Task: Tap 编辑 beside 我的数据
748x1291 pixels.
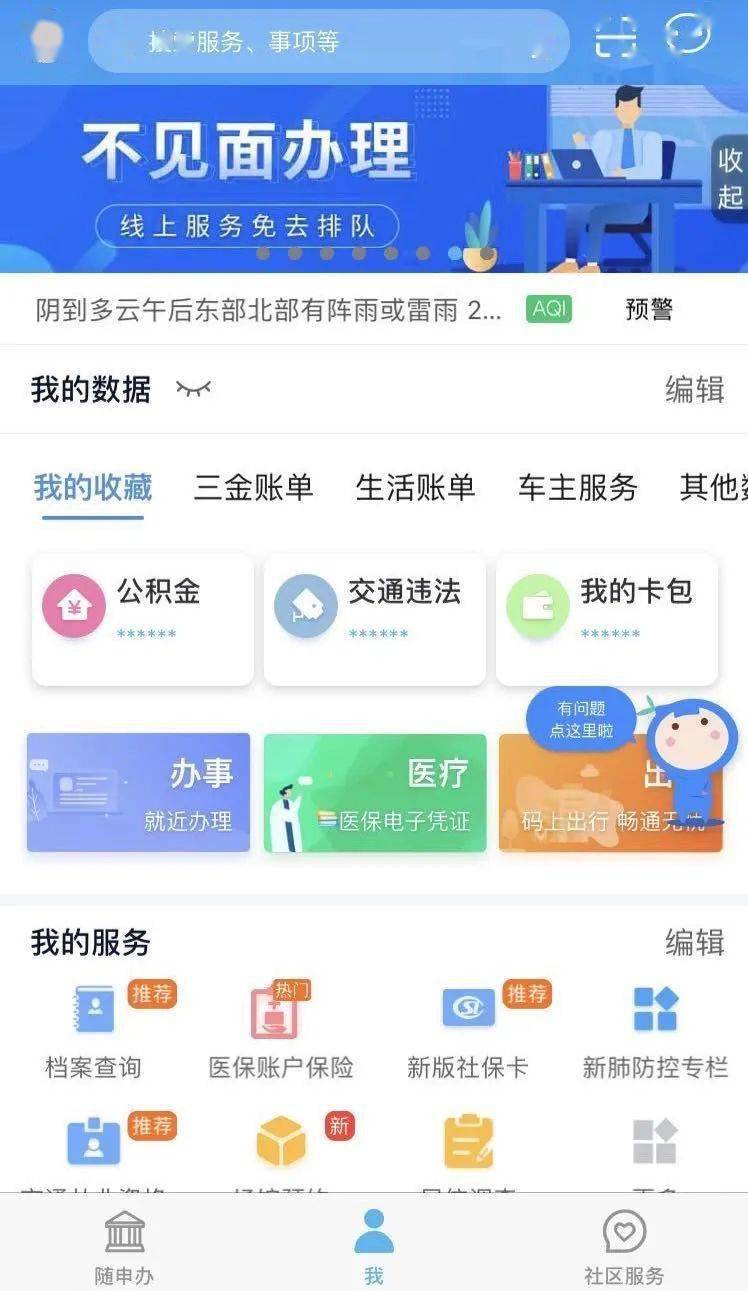Action: [x=694, y=389]
